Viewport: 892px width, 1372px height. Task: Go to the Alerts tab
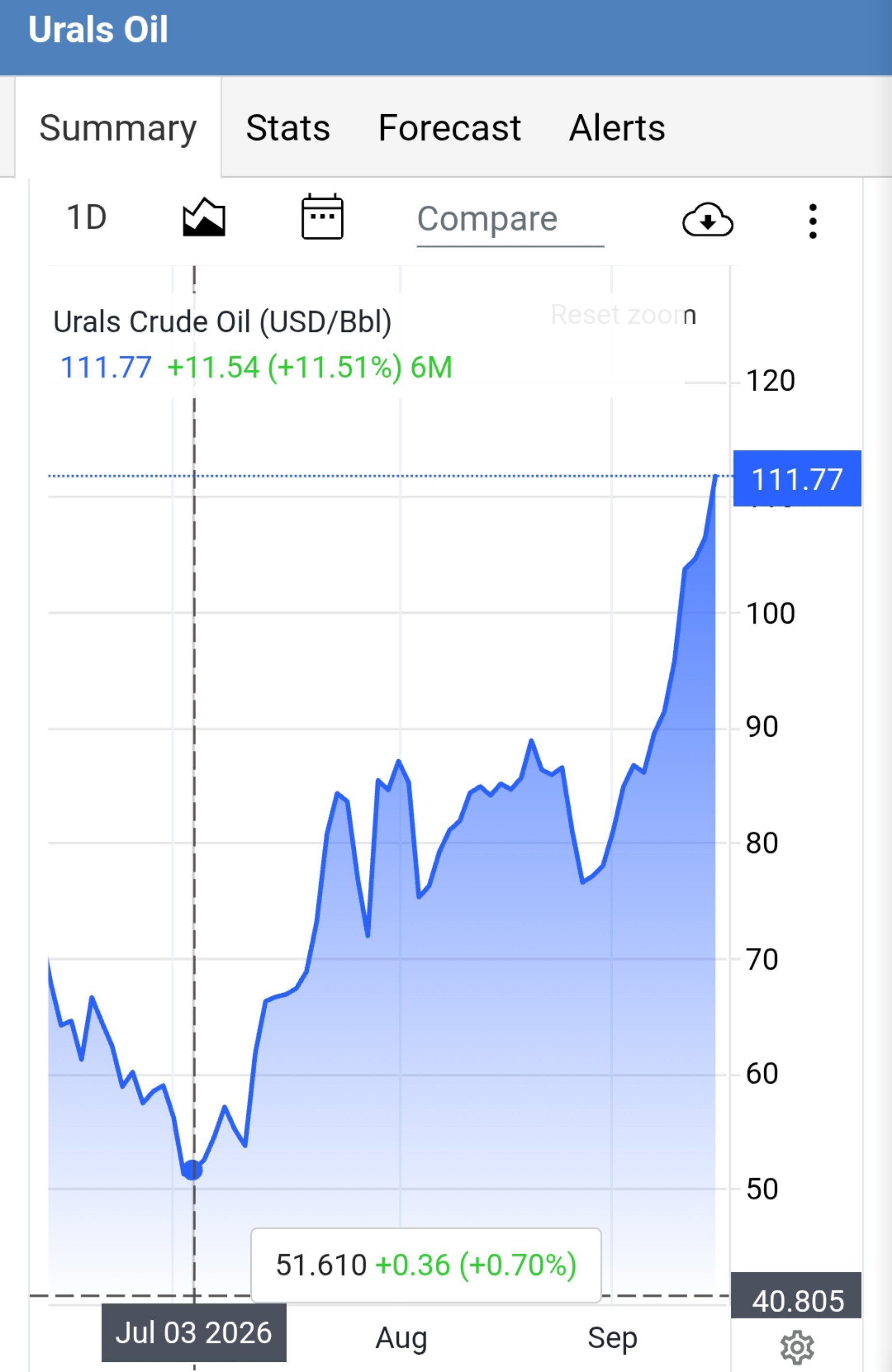pos(617,127)
